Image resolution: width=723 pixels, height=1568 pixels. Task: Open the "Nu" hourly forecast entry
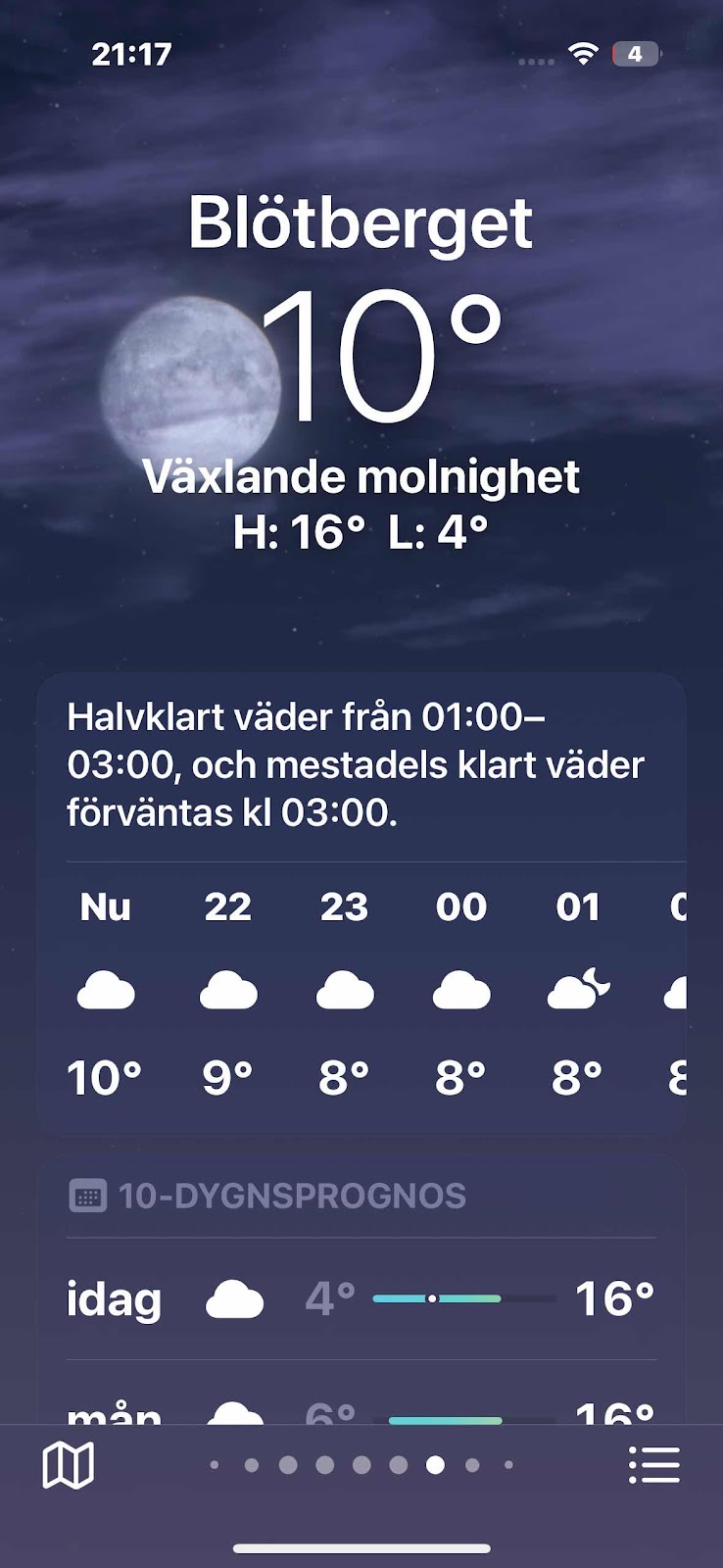105,993
